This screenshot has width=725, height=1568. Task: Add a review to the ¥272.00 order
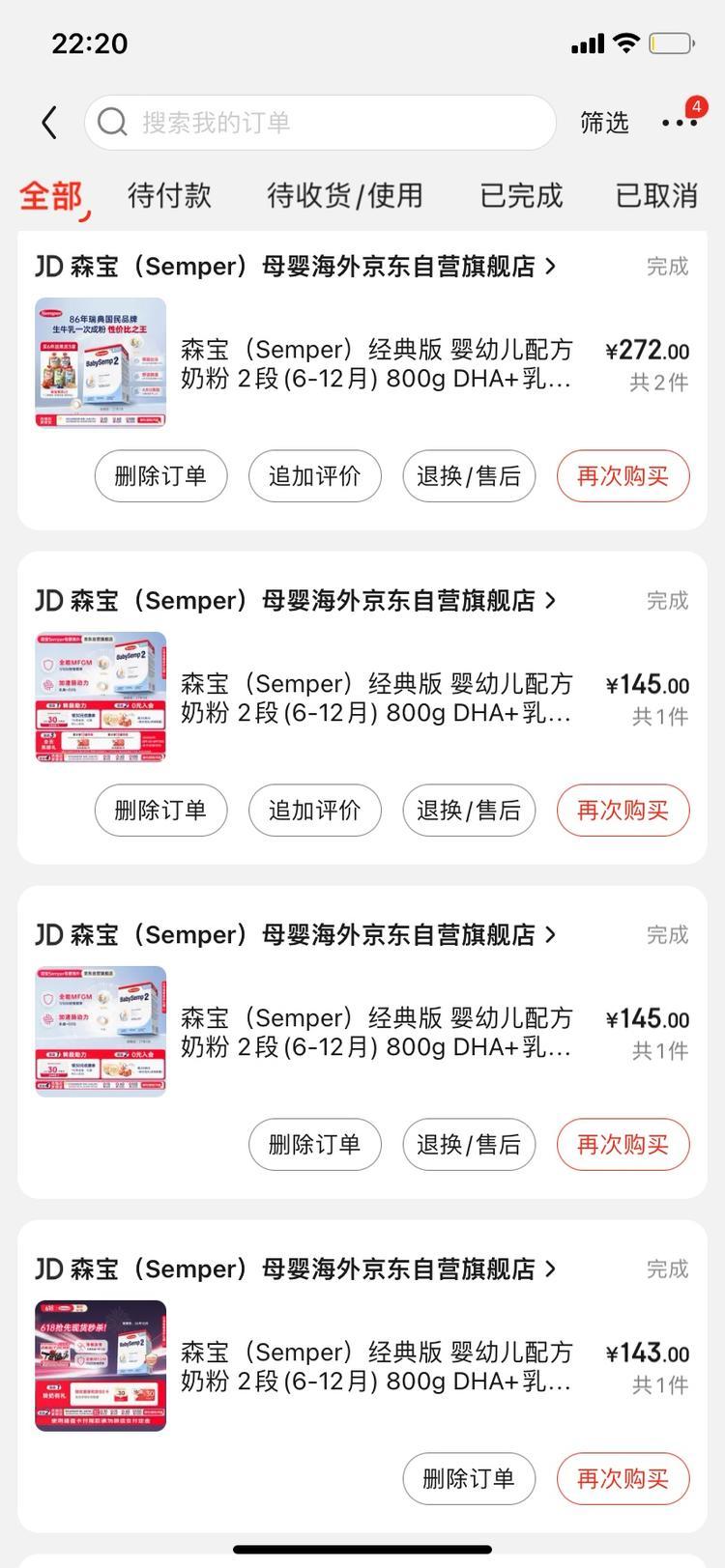[314, 476]
